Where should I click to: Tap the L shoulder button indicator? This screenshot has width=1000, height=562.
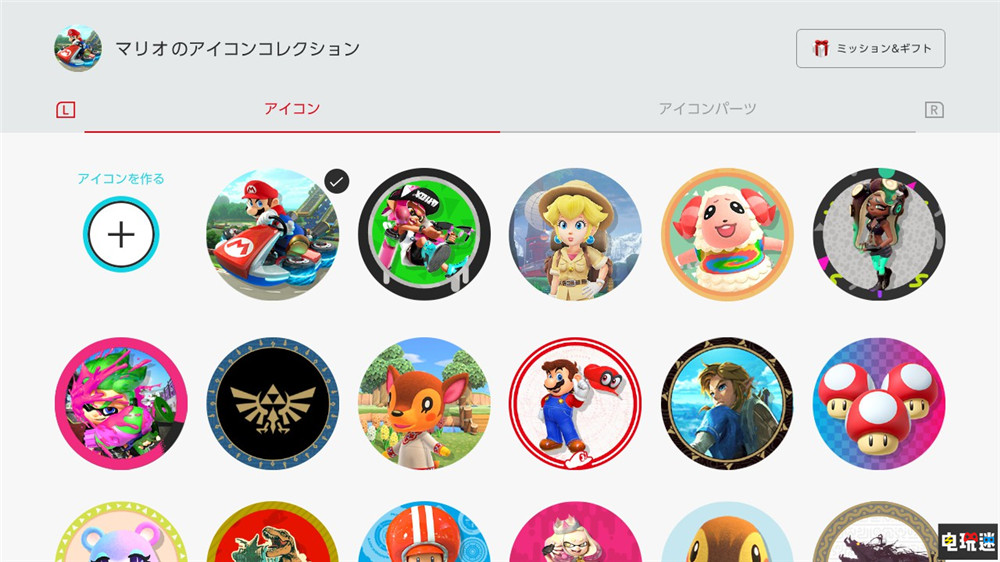(65, 110)
